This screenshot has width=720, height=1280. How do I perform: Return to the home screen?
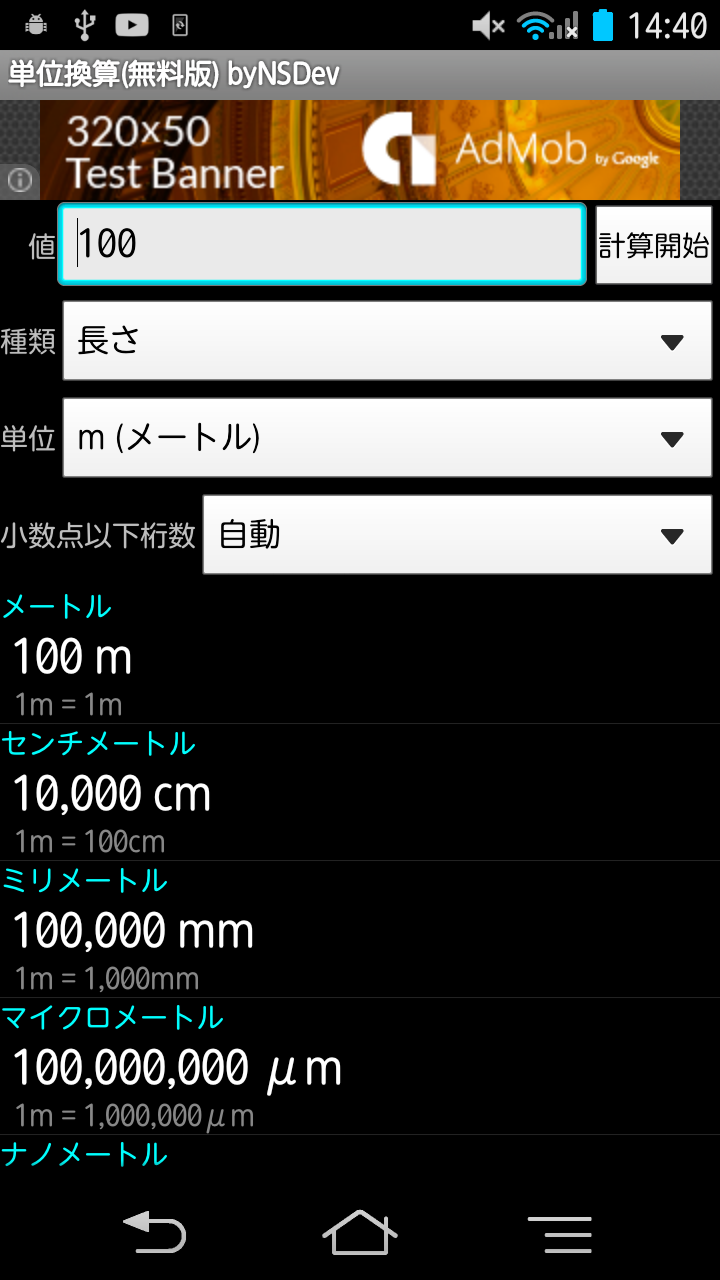click(x=360, y=1232)
